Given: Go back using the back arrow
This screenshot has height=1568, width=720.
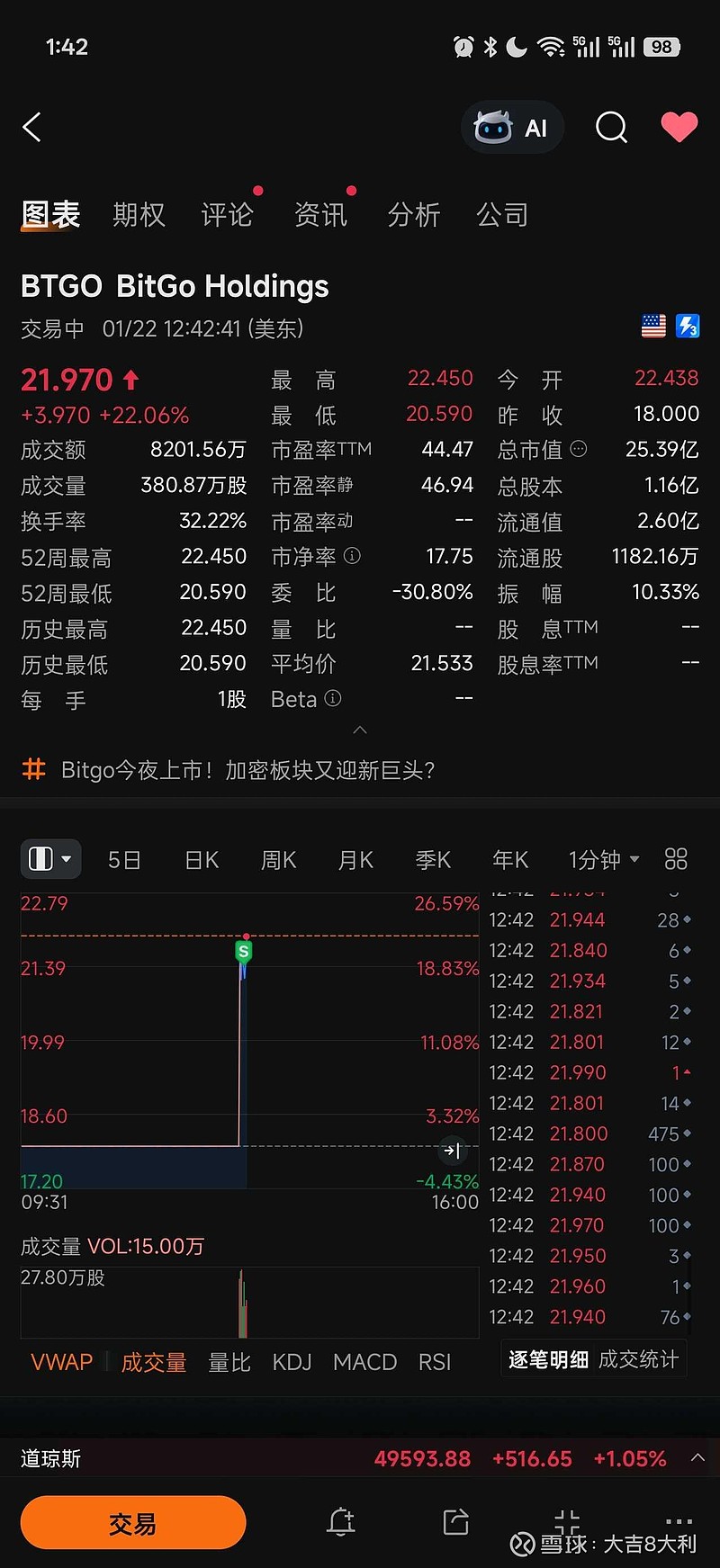Looking at the screenshot, I should [32, 127].
